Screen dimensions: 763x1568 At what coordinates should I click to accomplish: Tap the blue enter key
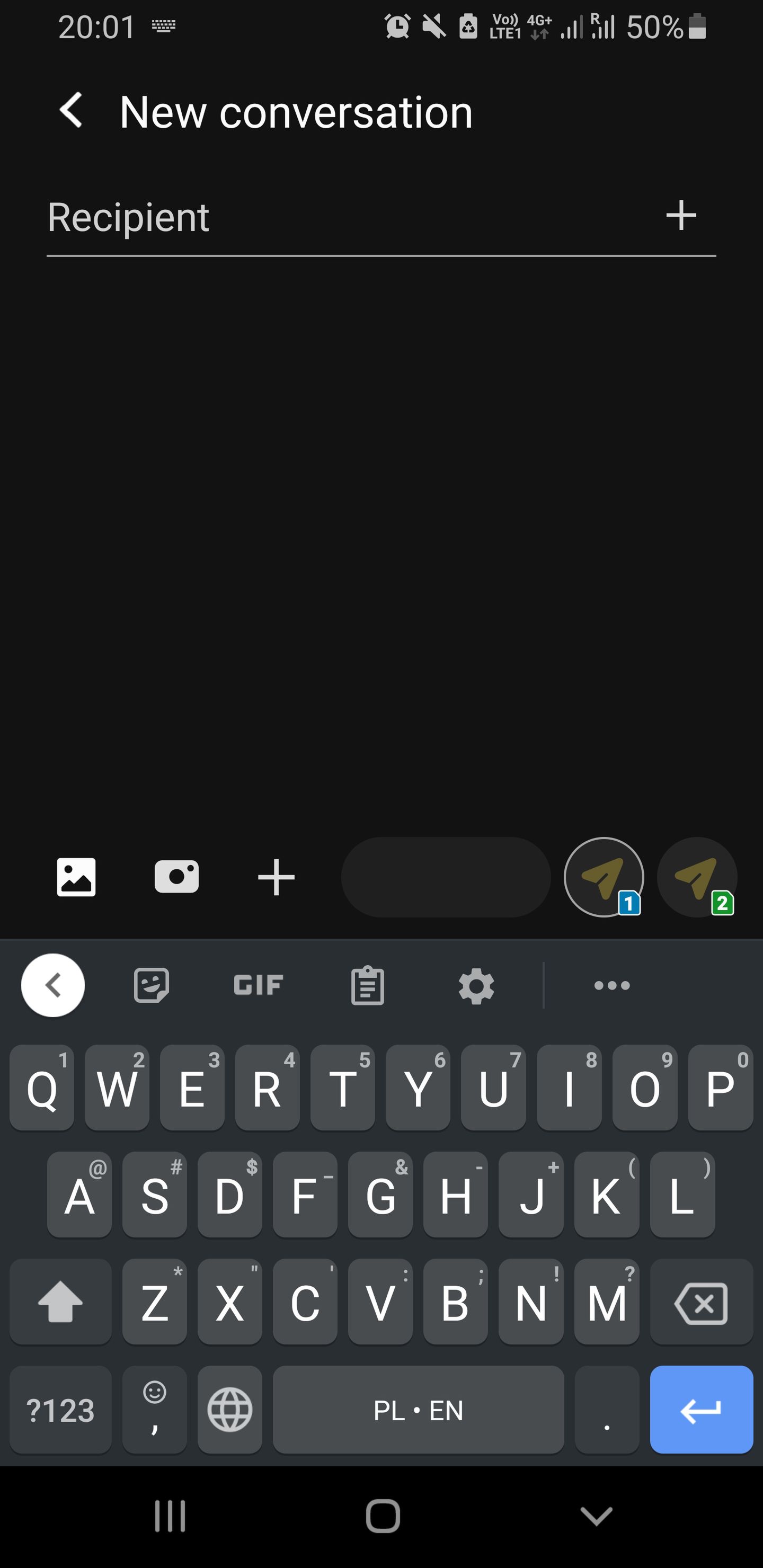[702, 1409]
